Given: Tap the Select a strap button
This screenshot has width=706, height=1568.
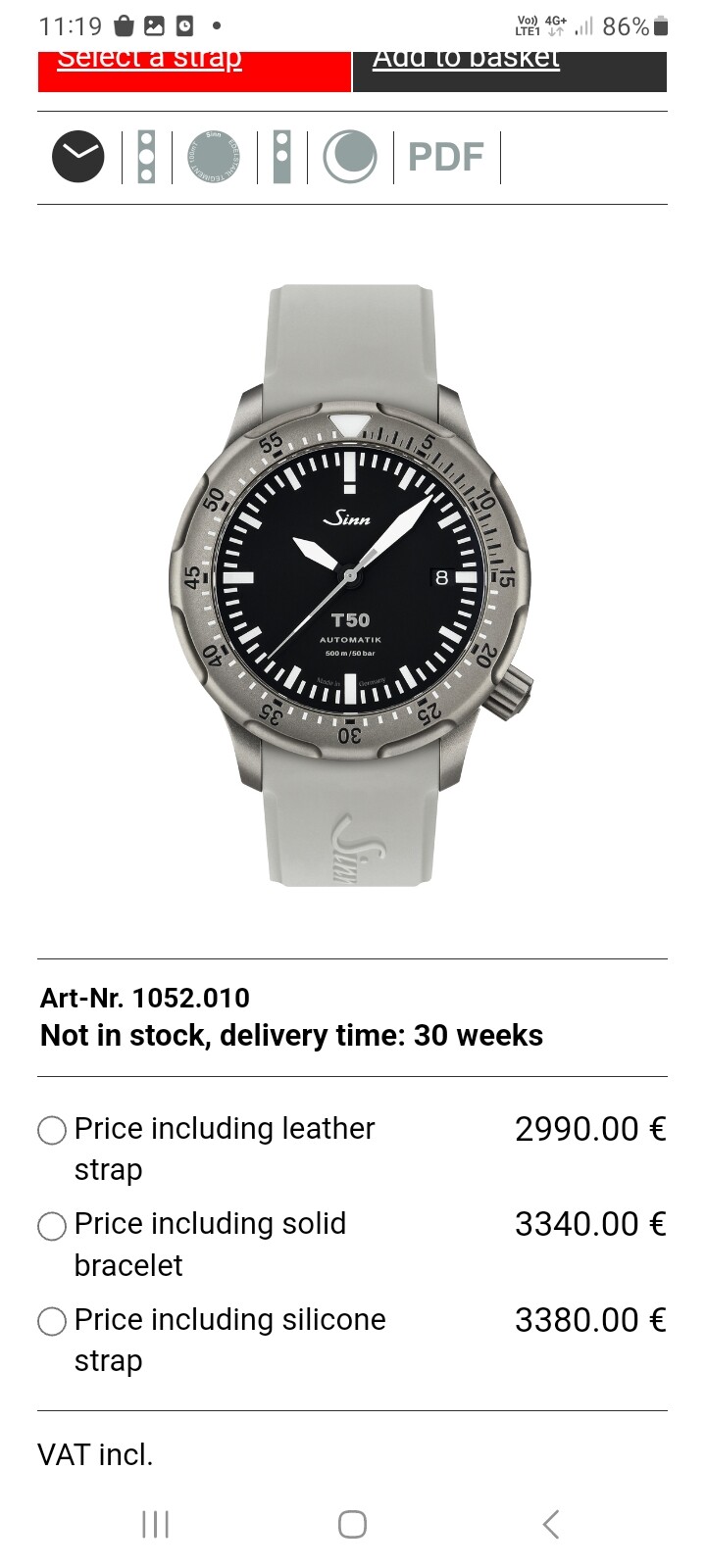Looking at the screenshot, I should coord(194,71).
